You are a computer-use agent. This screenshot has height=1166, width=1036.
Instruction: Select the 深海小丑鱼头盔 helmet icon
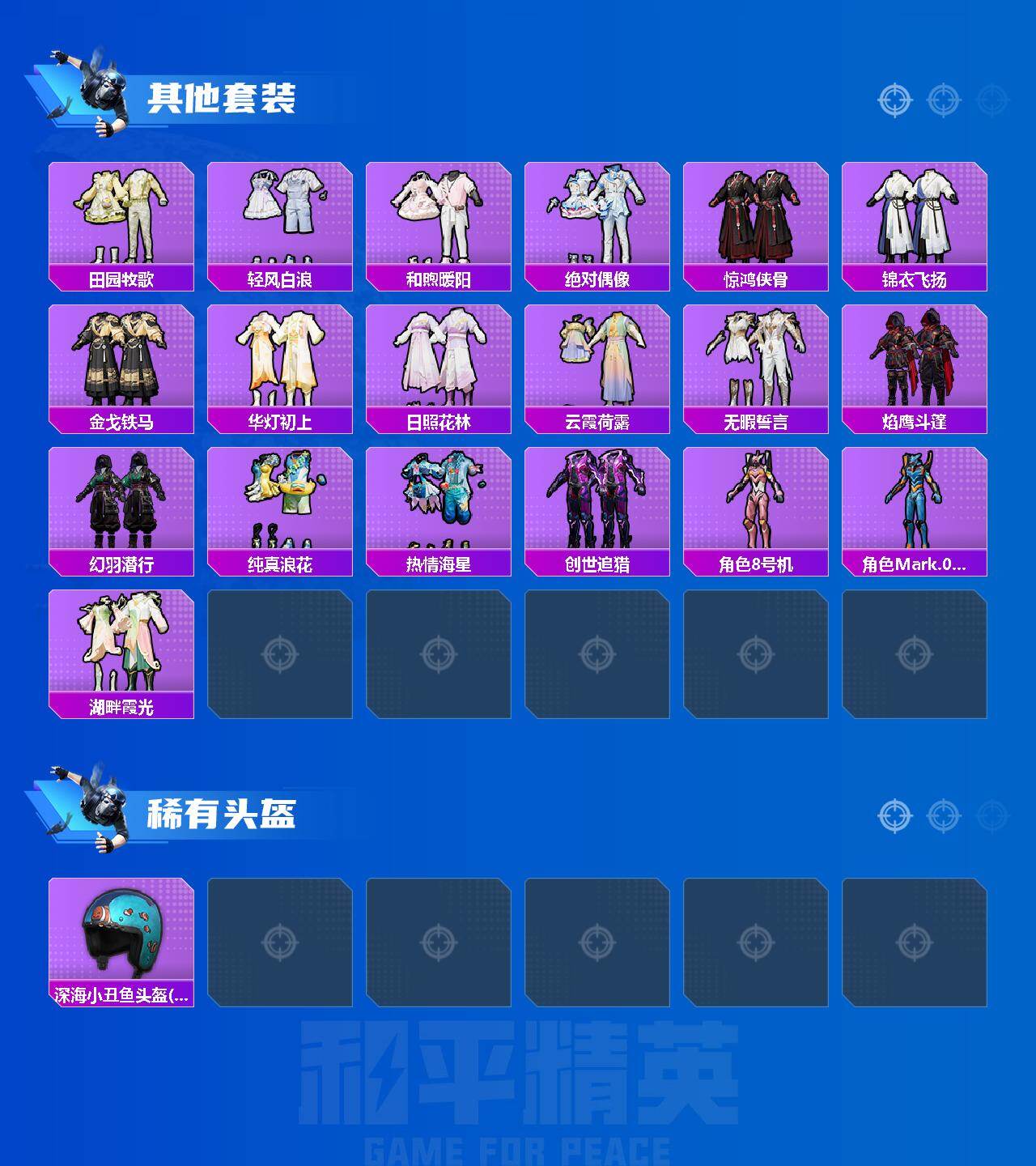[x=121, y=935]
